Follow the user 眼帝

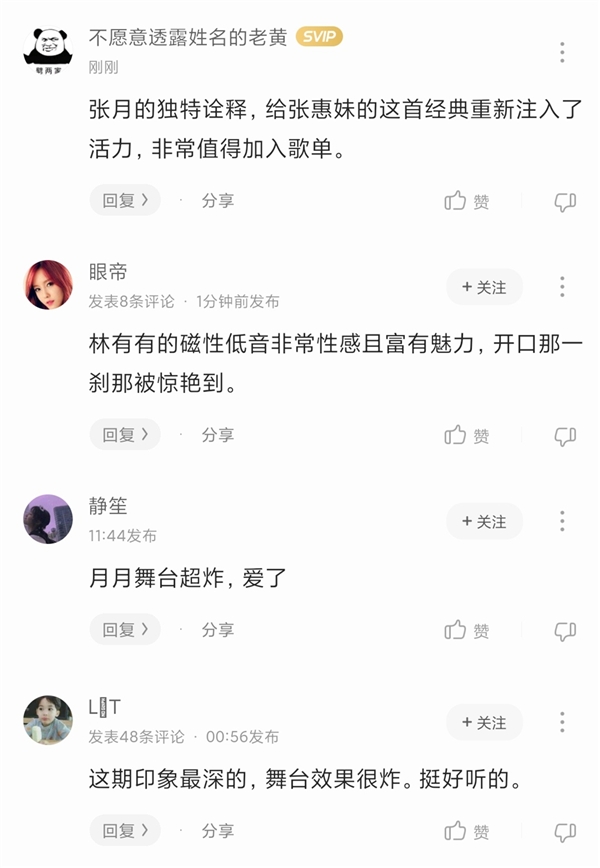click(x=484, y=287)
